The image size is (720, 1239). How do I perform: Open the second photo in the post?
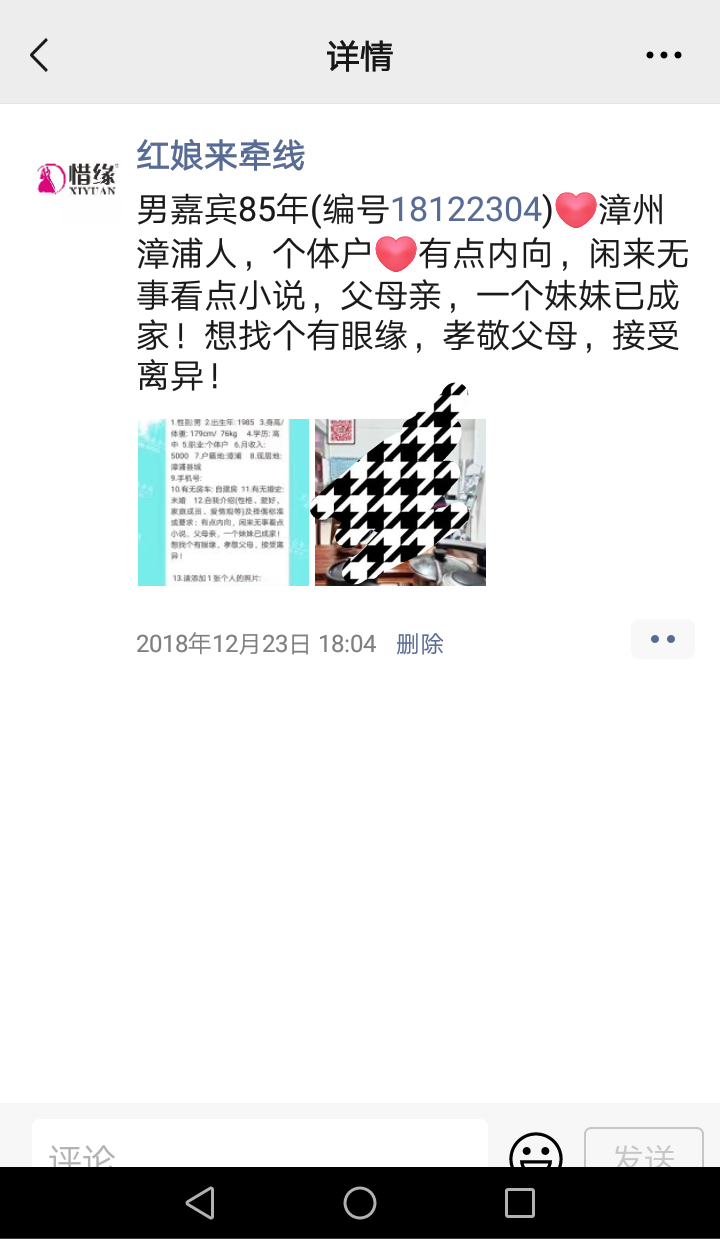click(x=400, y=502)
